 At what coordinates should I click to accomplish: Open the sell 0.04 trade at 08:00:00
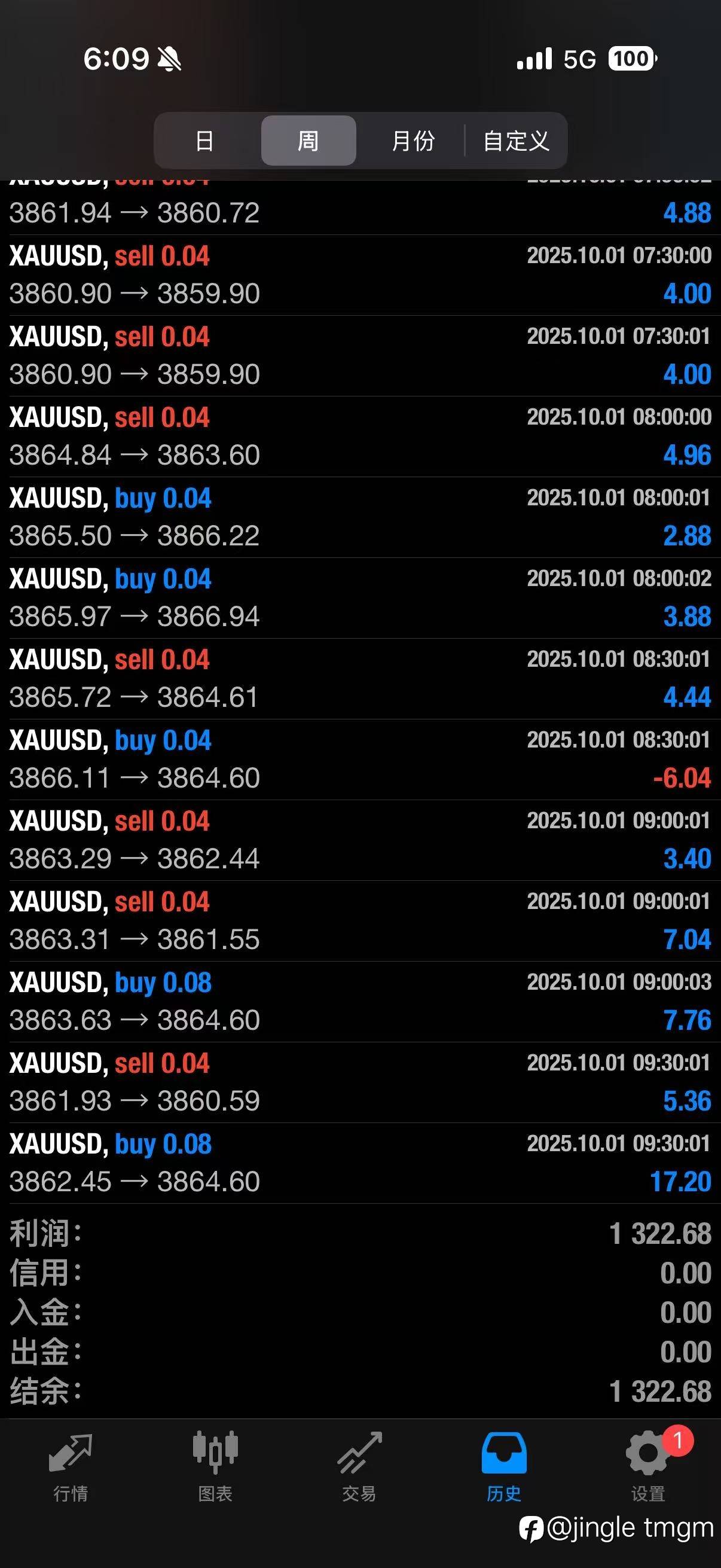click(x=360, y=437)
